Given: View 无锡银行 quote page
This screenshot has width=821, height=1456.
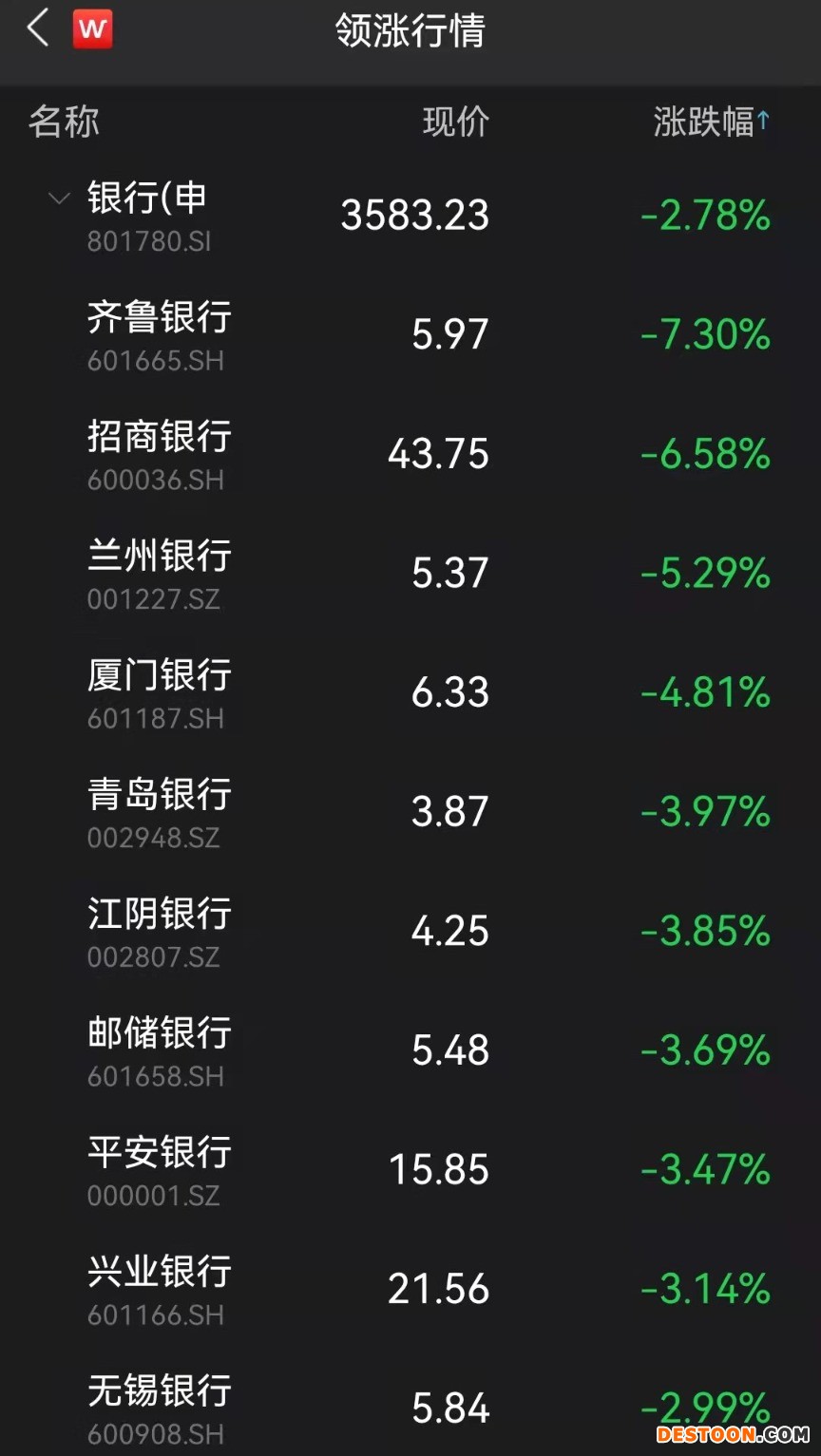Looking at the screenshot, I should click(x=160, y=1407).
